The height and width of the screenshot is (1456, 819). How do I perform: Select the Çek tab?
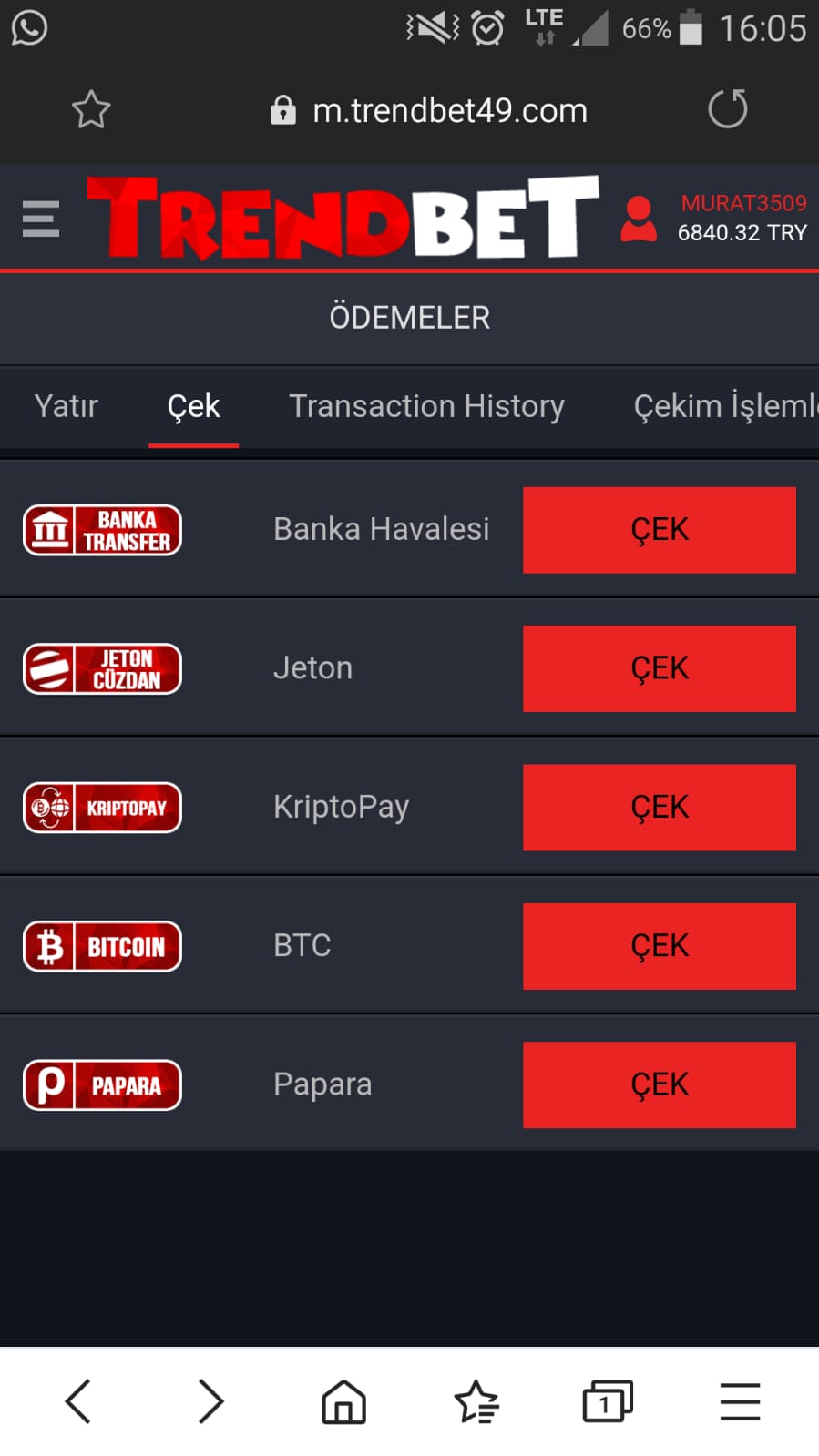[193, 406]
